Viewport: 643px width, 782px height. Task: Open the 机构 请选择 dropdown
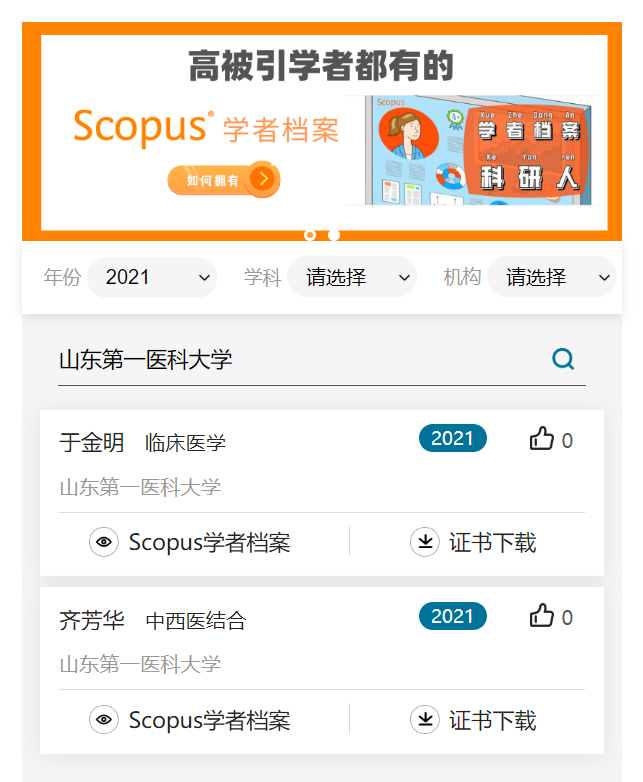click(x=551, y=277)
